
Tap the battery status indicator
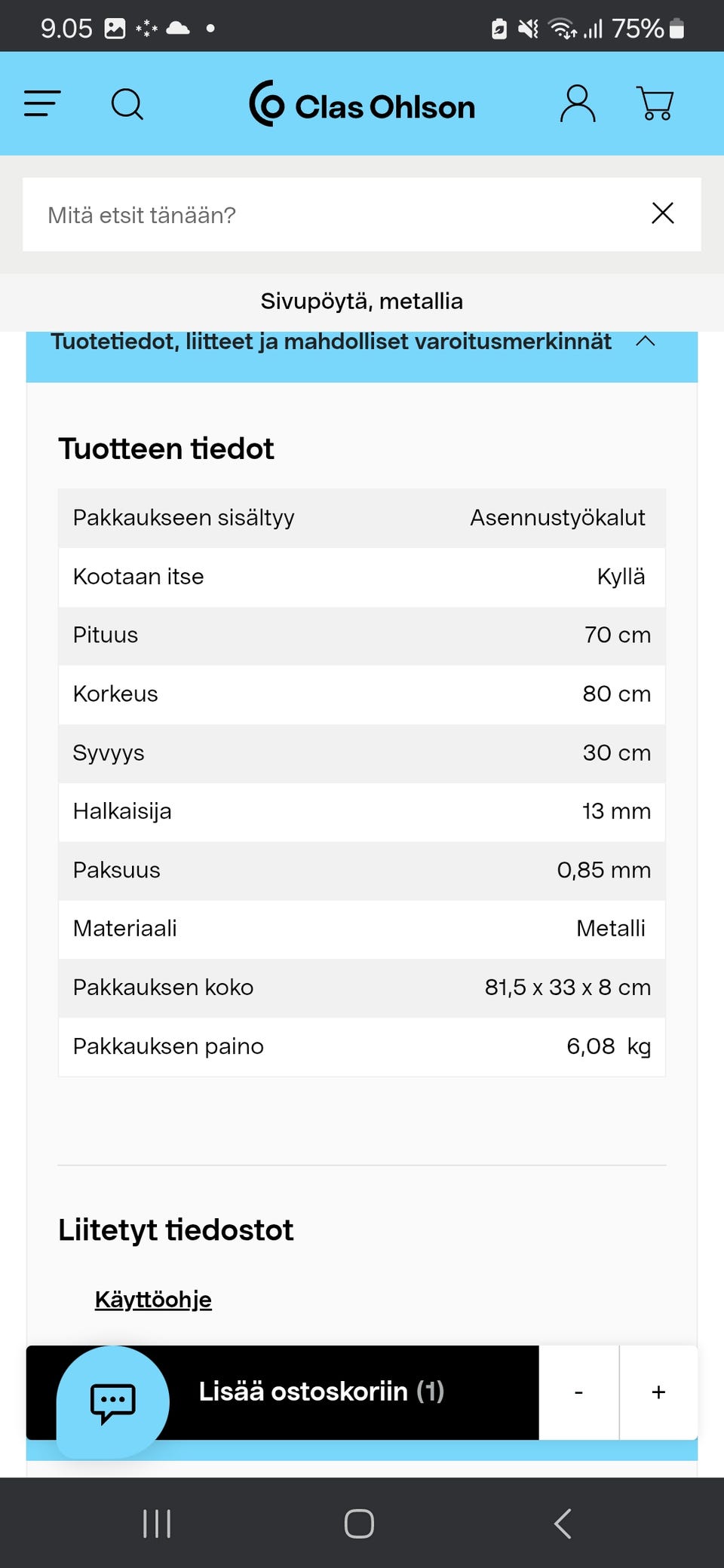coord(675,28)
